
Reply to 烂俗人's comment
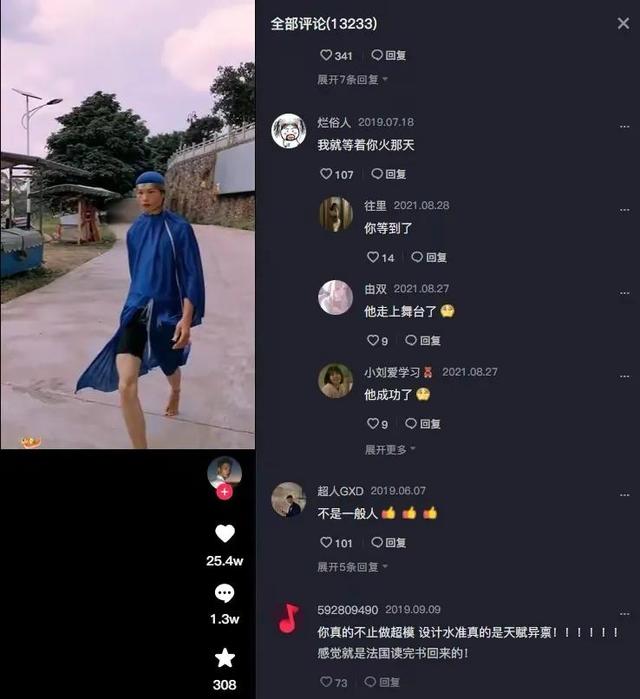(x=389, y=174)
